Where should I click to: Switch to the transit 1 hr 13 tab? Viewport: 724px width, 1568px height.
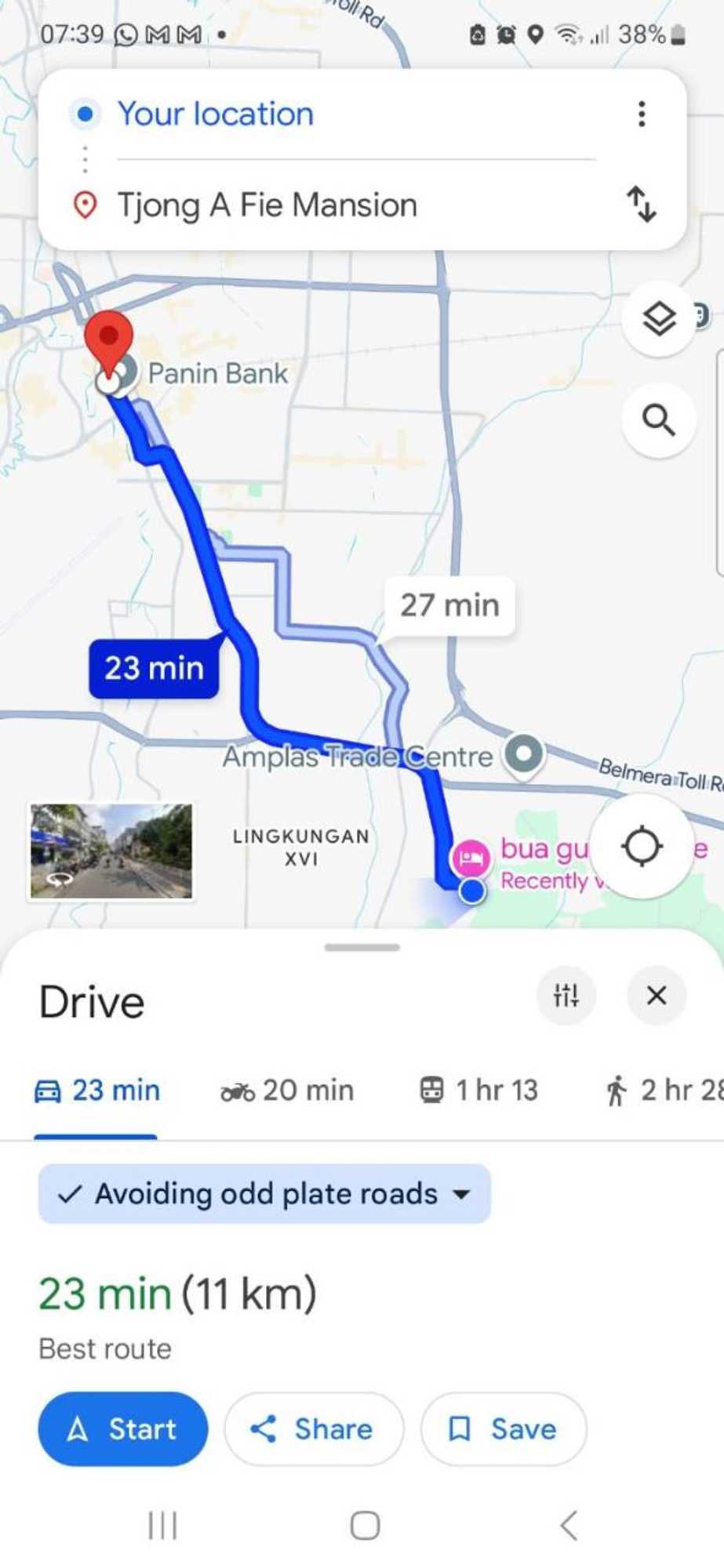[478, 1091]
